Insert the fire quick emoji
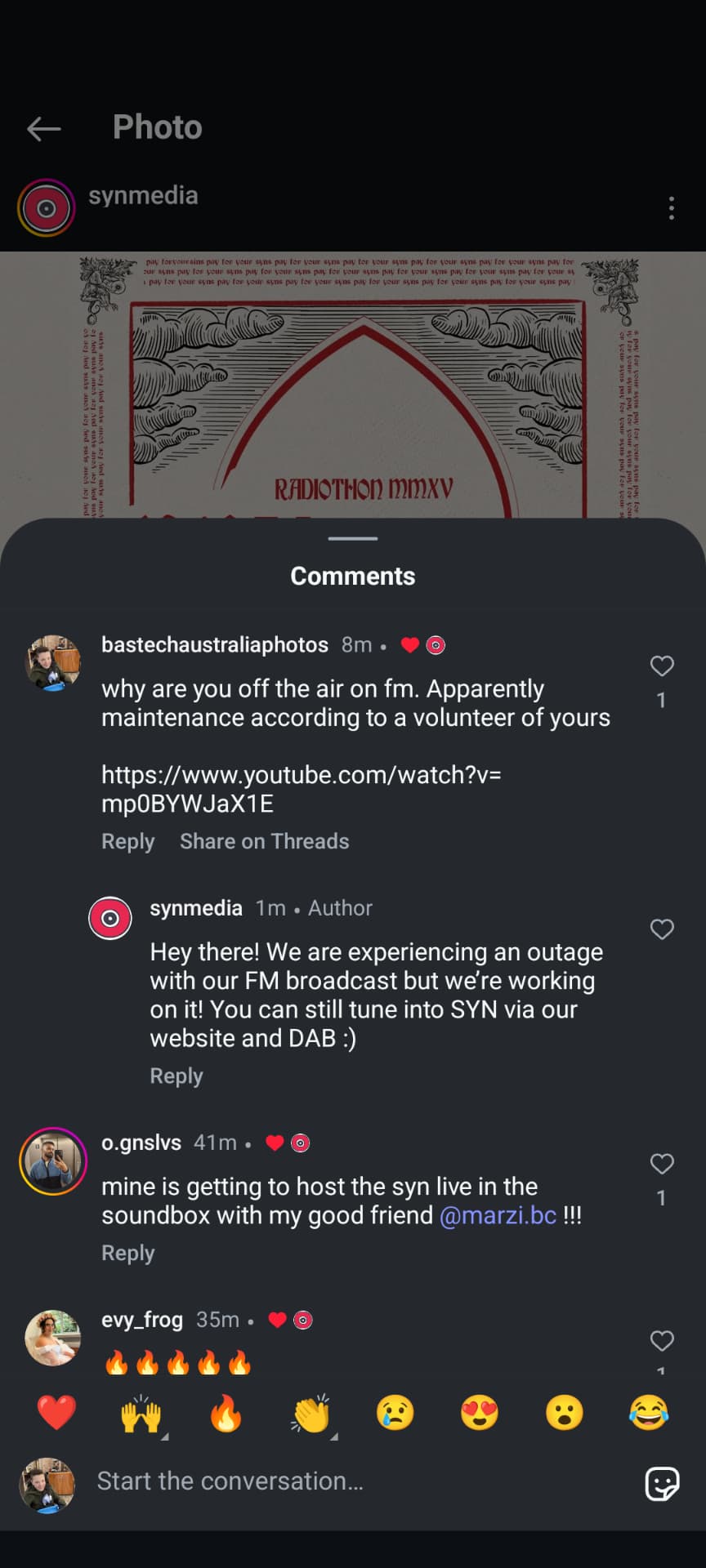The width and height of the screenshot is (706, 1568). (x=226, y=1413)
